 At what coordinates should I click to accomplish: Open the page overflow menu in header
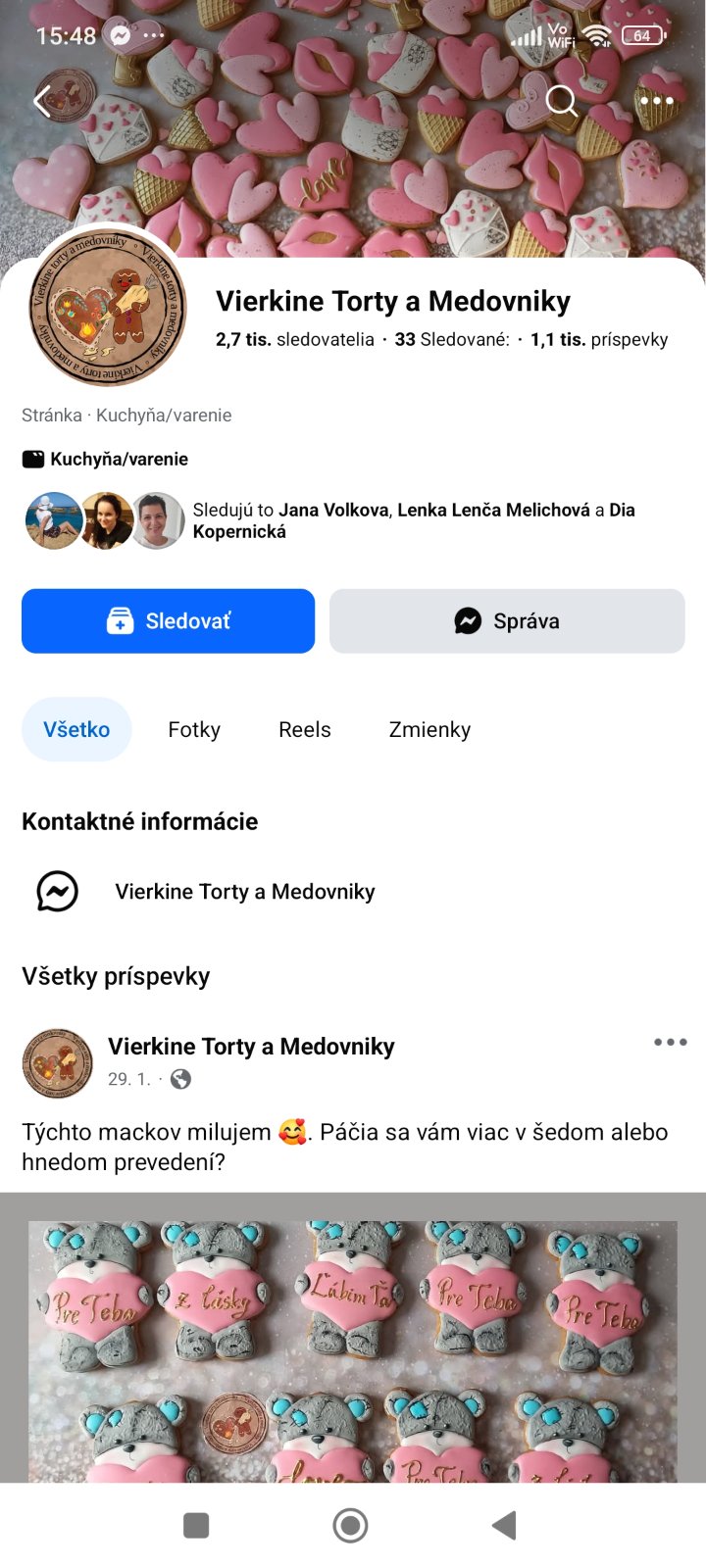tap(656, 101)
